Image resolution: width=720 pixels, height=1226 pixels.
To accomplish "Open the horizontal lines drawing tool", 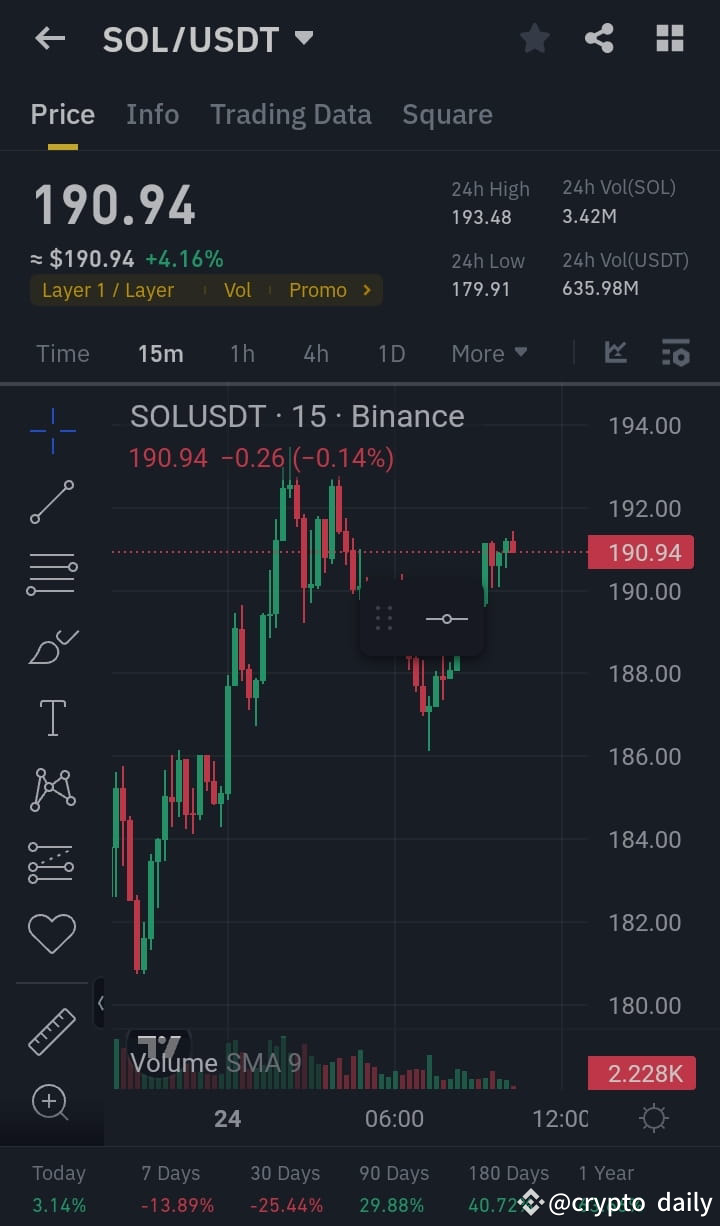I will [x=52, y=572].
